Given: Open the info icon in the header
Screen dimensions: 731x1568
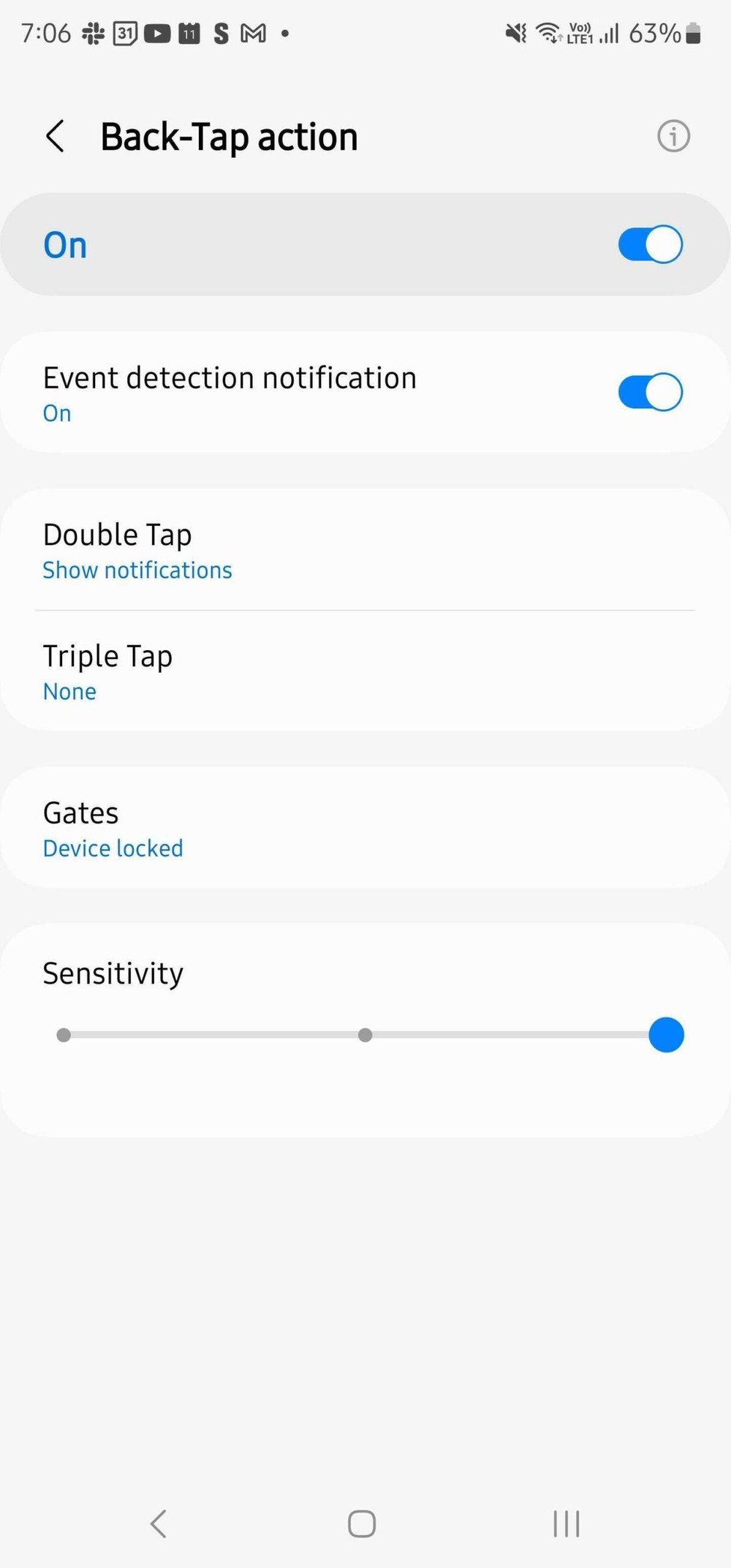Looking at the screenshot, I should 673,137.
